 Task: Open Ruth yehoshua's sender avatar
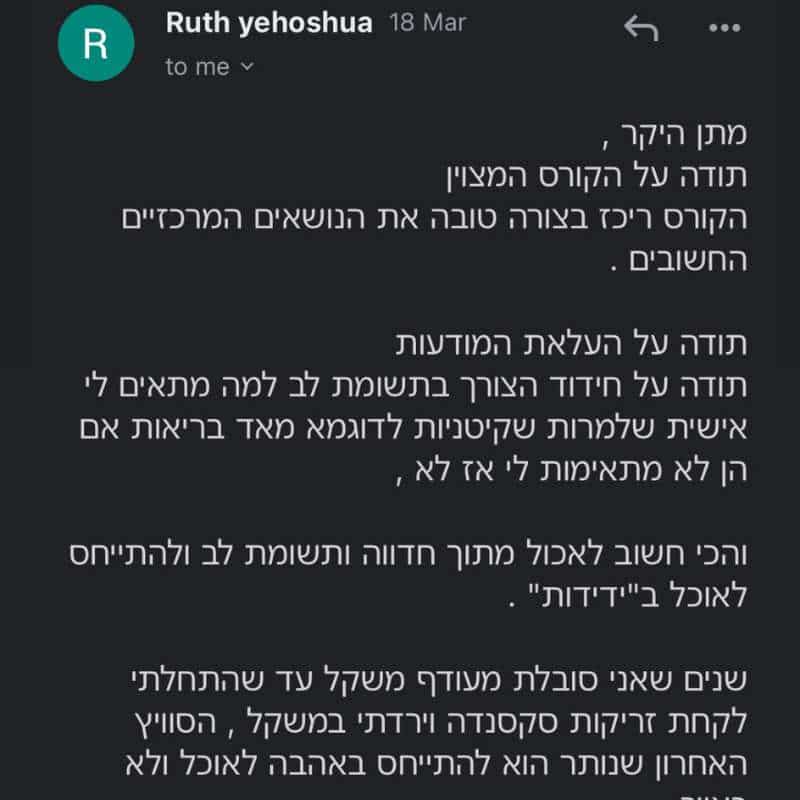97,43
